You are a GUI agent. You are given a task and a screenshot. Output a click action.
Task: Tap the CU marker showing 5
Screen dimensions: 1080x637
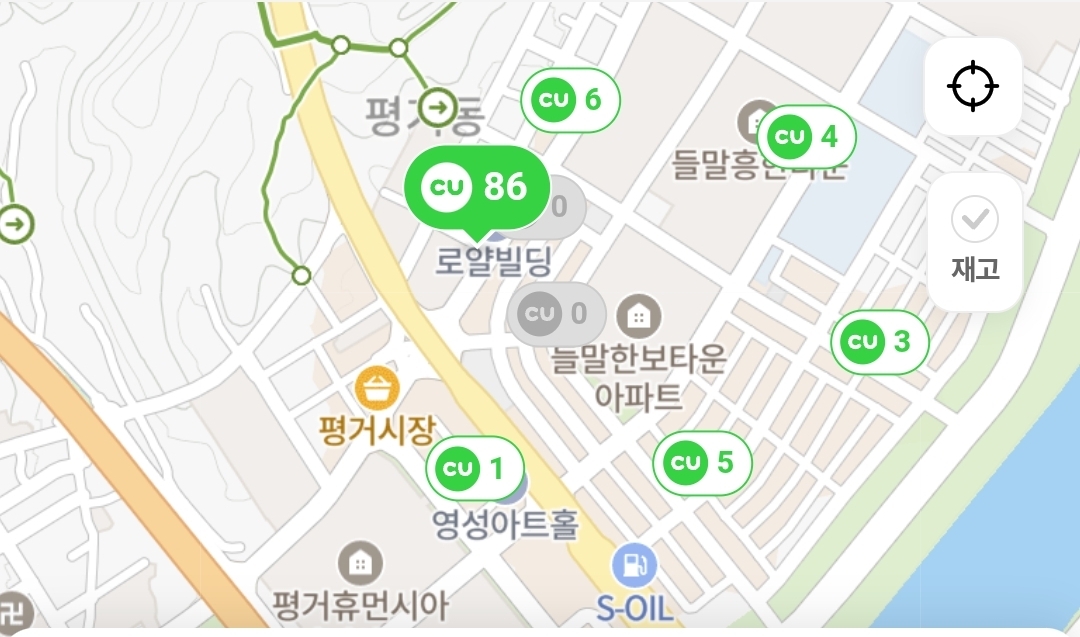click(702, 462)
